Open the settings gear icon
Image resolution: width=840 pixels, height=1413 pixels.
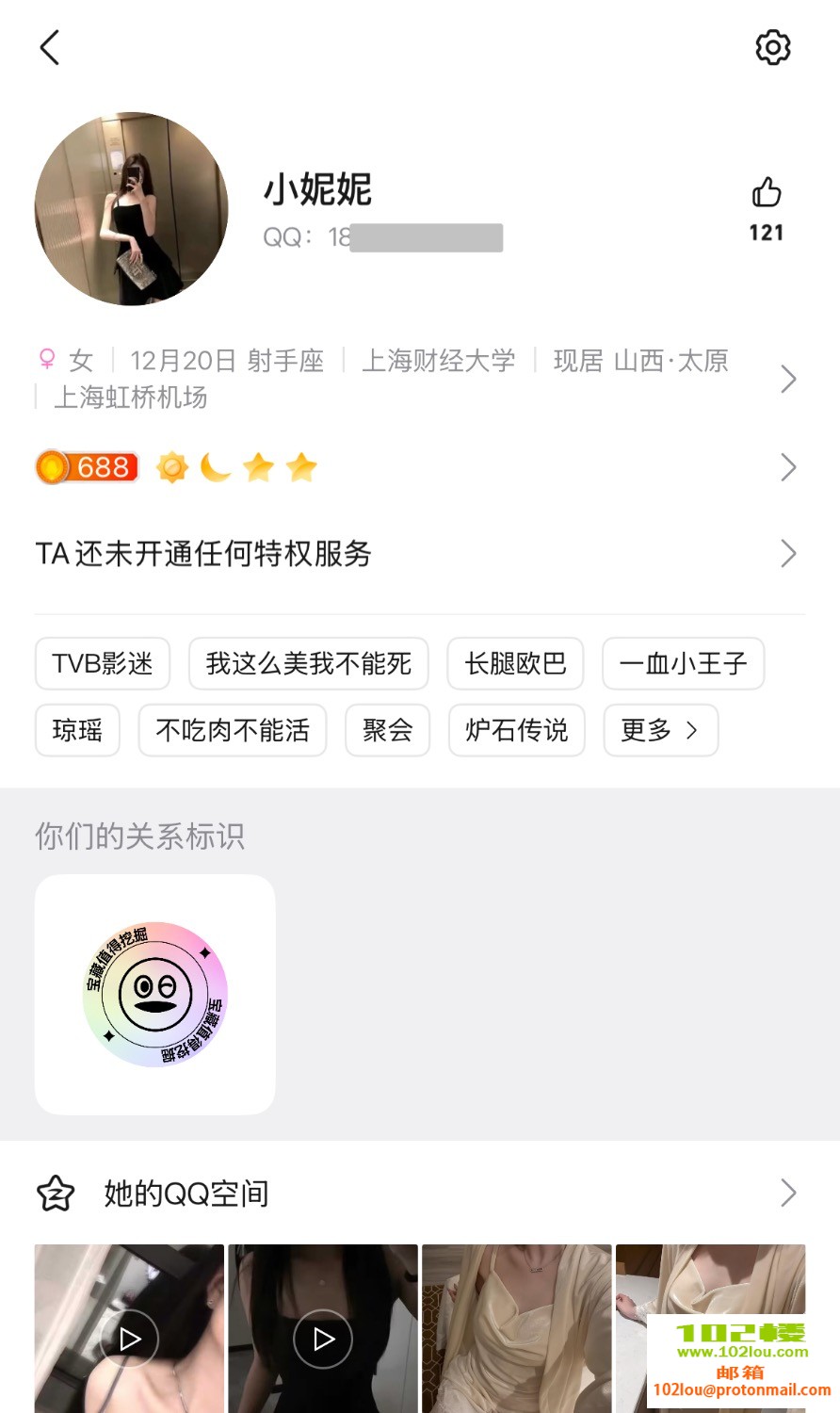772,47
